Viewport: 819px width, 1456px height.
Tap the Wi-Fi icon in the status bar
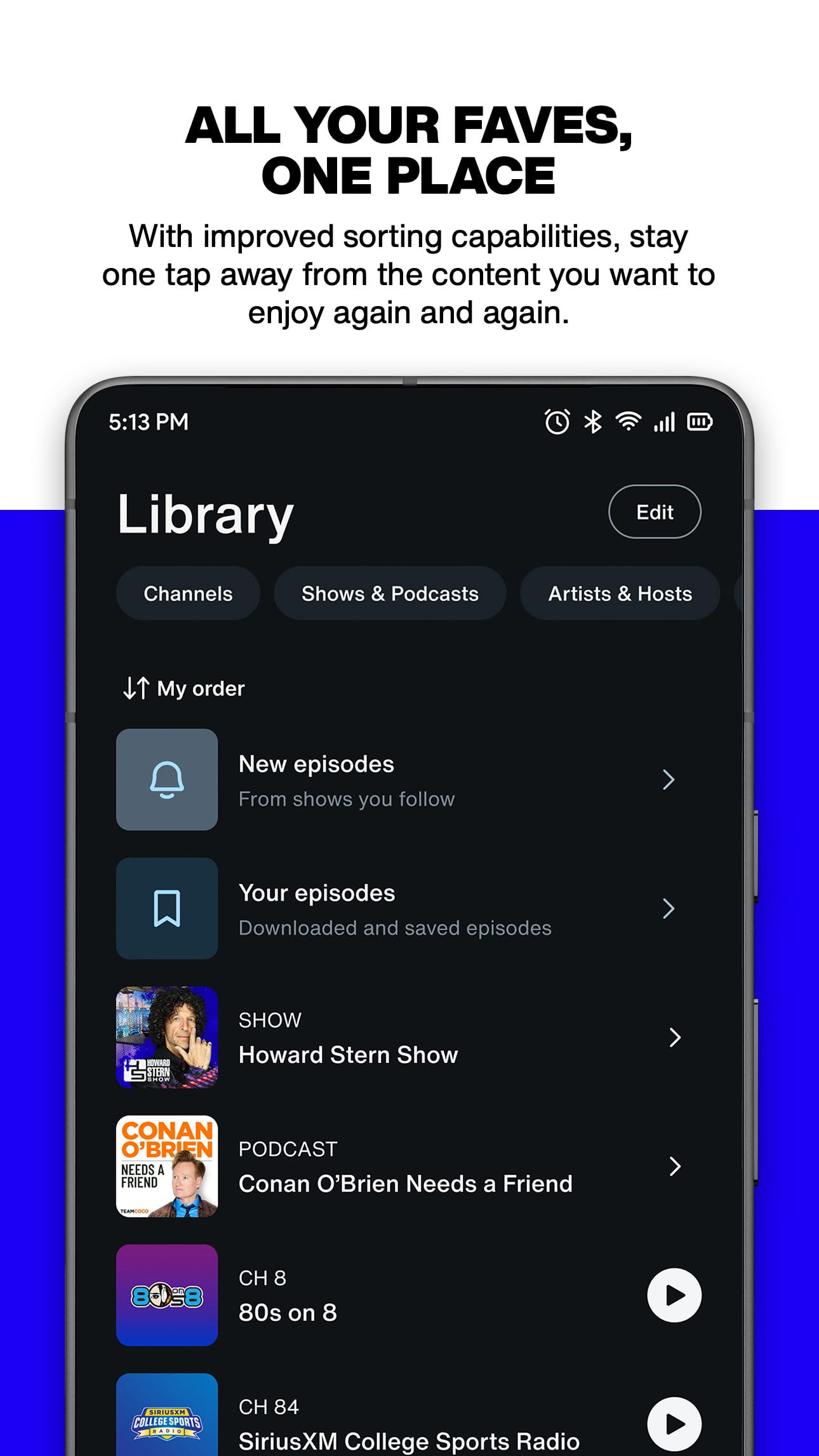pyautogui.click(x=629, y=421)
